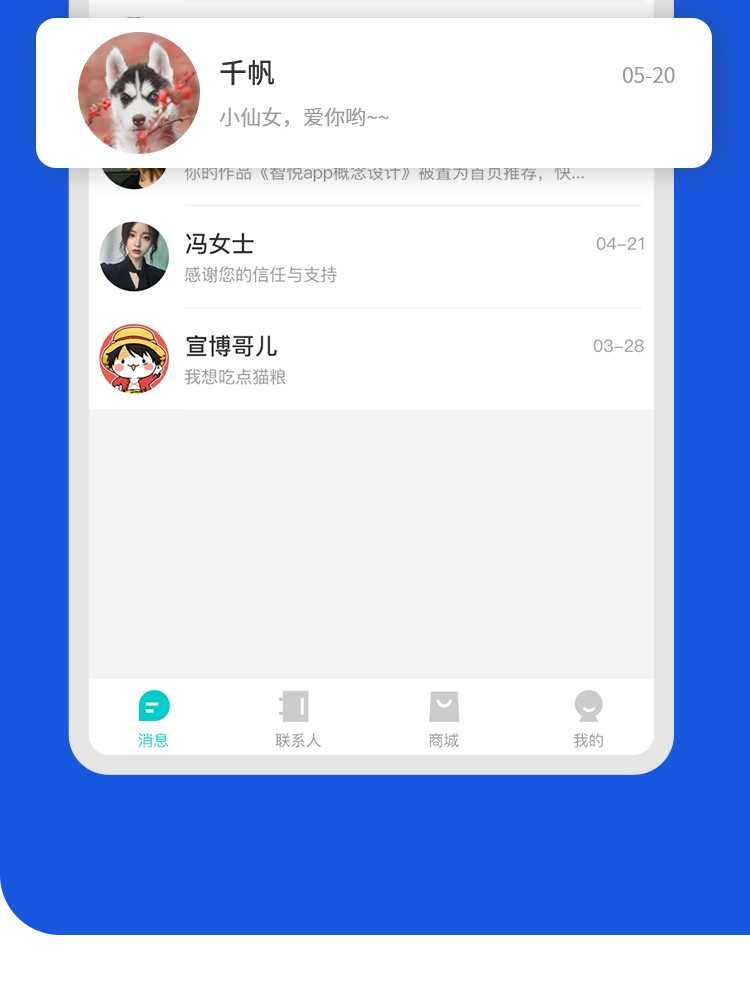Select the 消息 (Messages) chat bubble icon
Viewport: 750px width, 1001px height.
[153, 705]
